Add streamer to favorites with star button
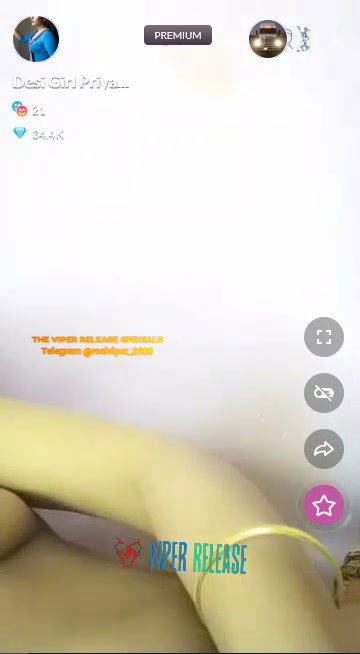The width and height of the screenshot is (360, 654). [x=324, y=505]
